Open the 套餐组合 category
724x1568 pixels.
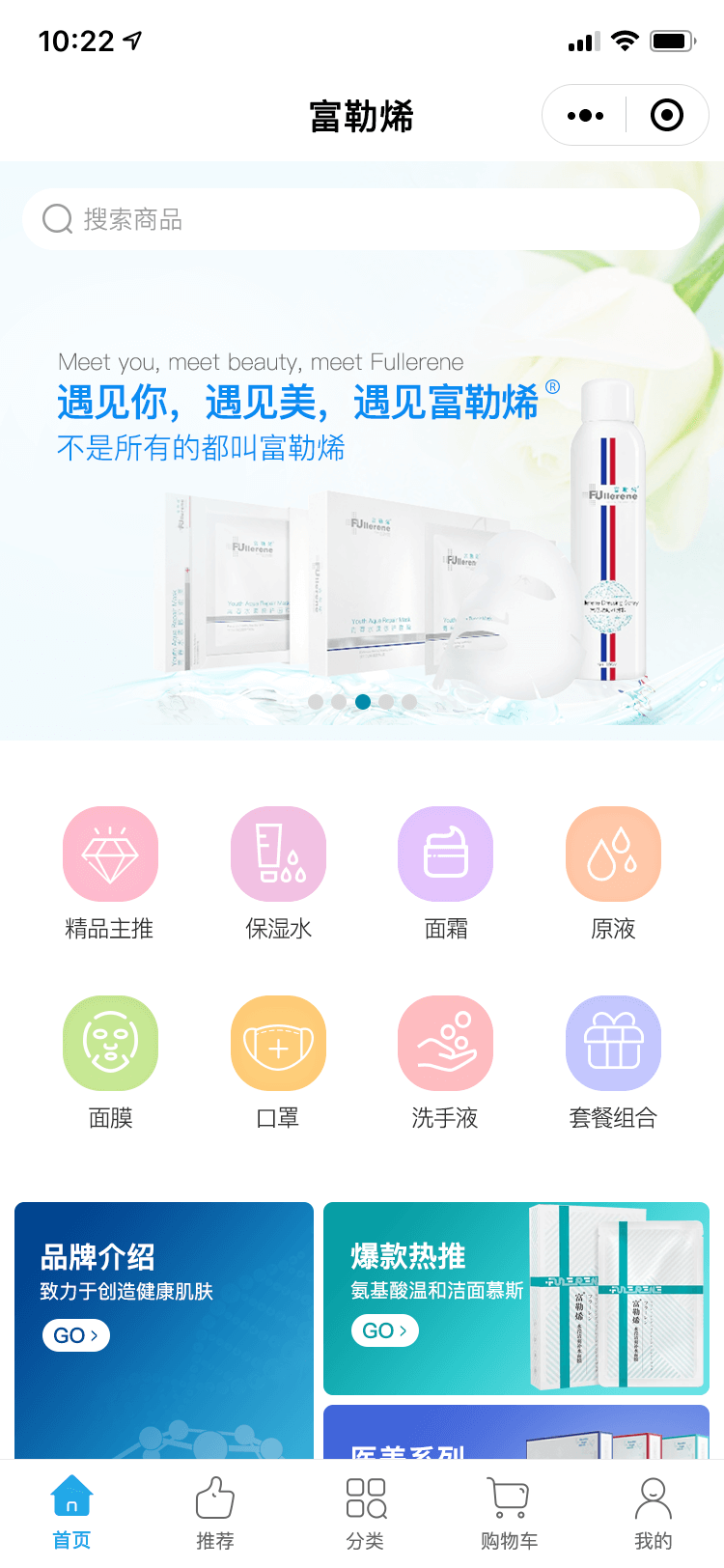613,1045
